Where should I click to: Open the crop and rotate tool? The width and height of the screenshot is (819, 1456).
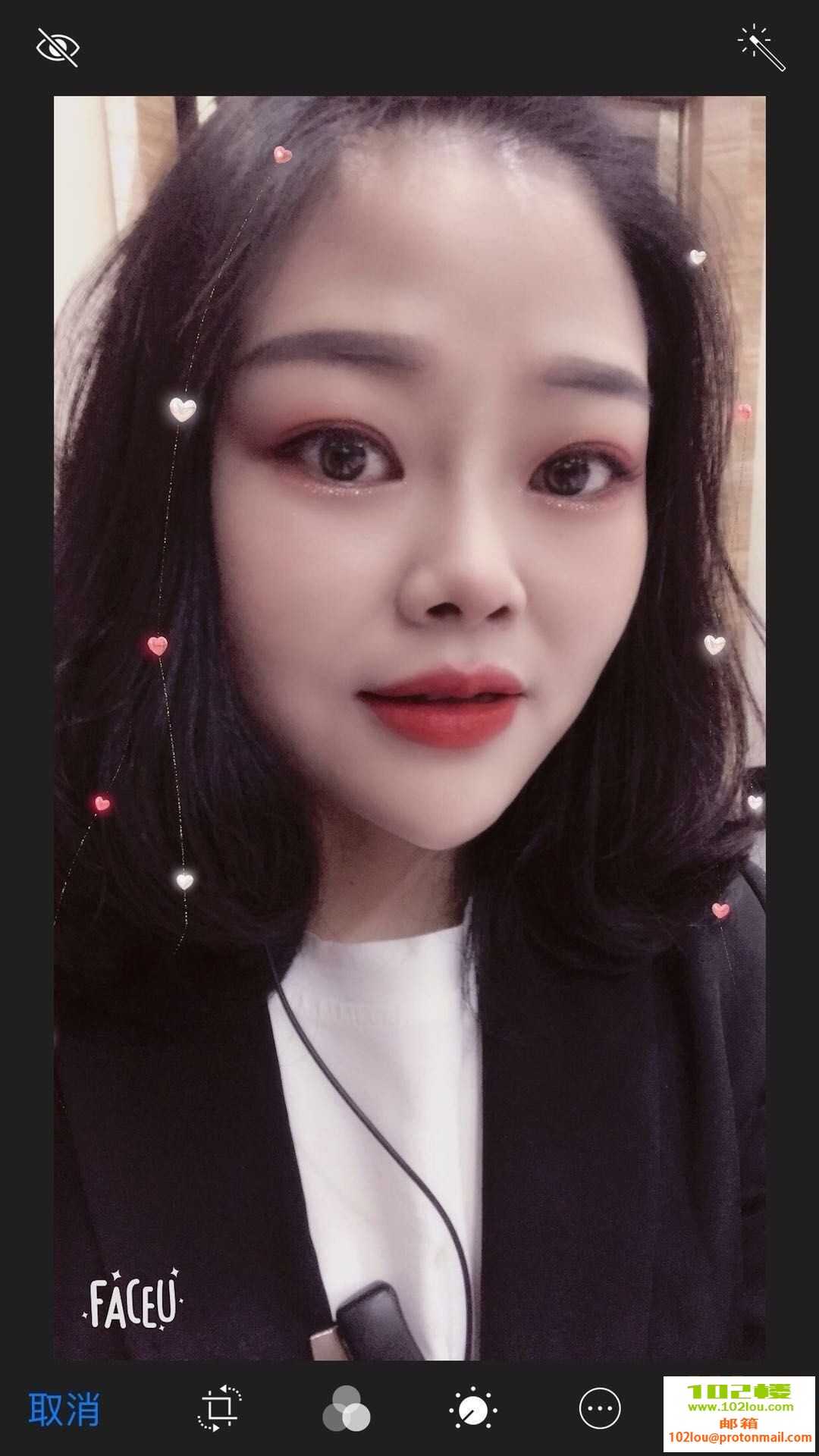pyautogui.click(x=219, y=1409)
